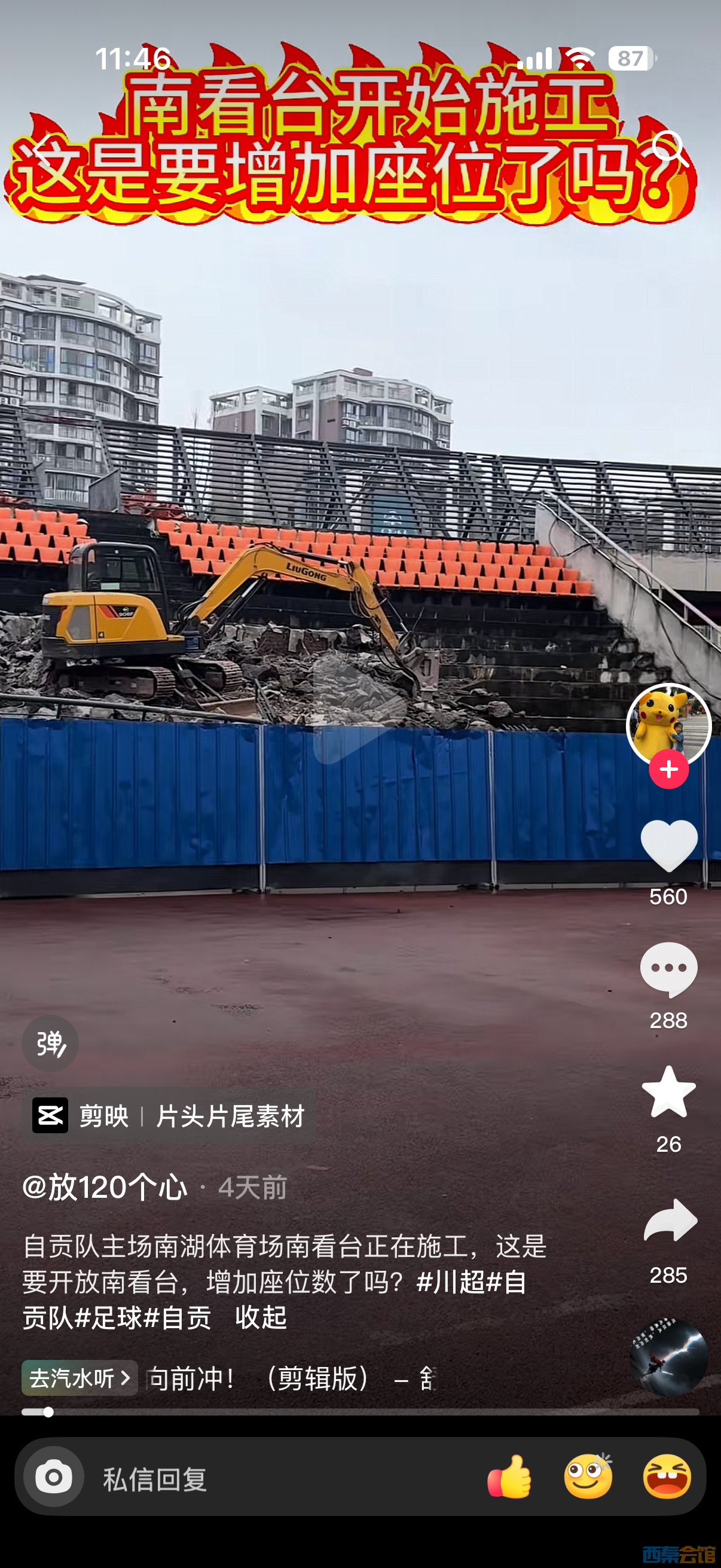The height and width of the screenshot is (1568, 721).
Task: Follow the author with the plus button
Action: [x=668, y=770]
